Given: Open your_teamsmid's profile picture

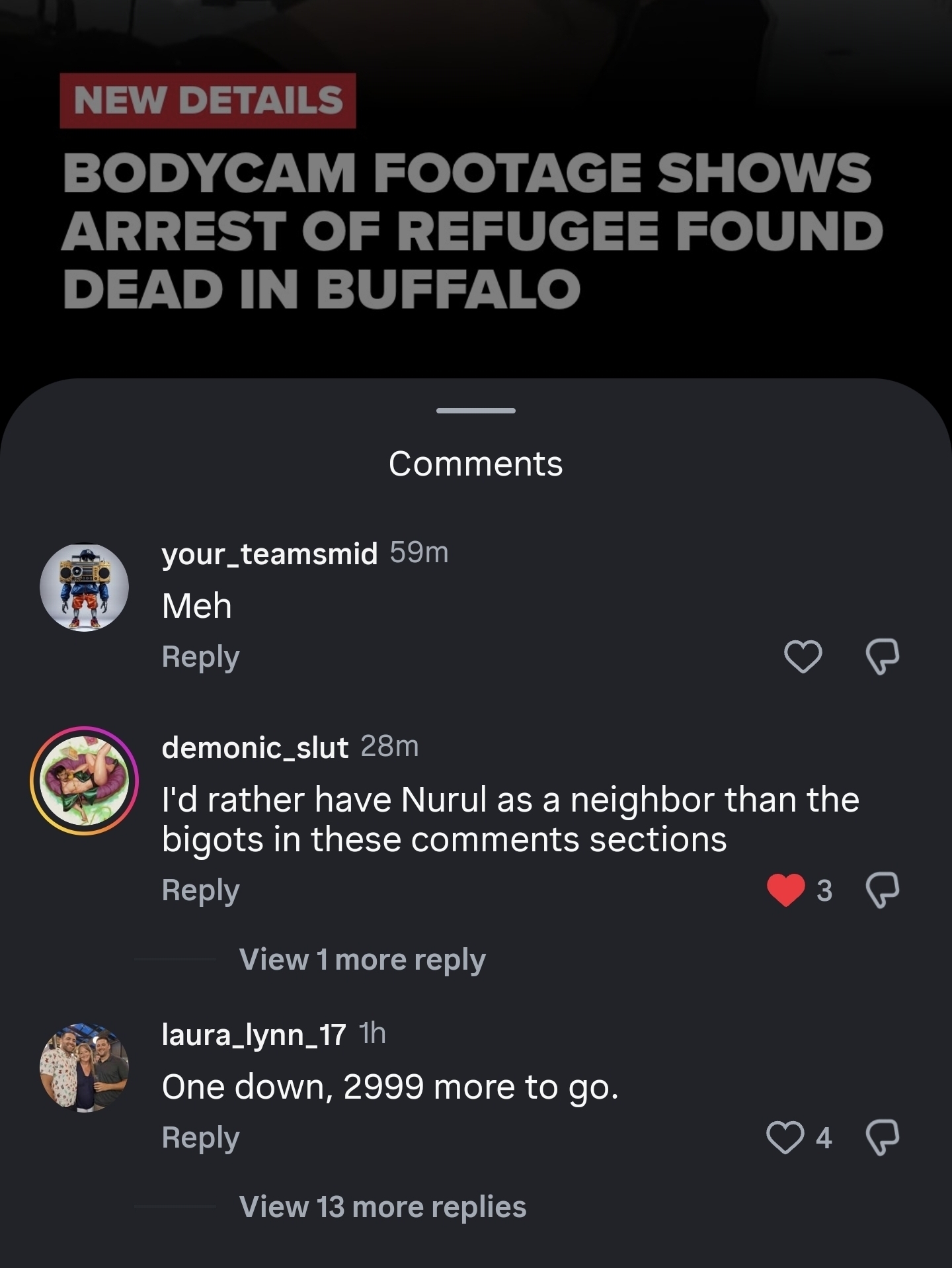Looking at the screenshot, I should pos(84,587).
